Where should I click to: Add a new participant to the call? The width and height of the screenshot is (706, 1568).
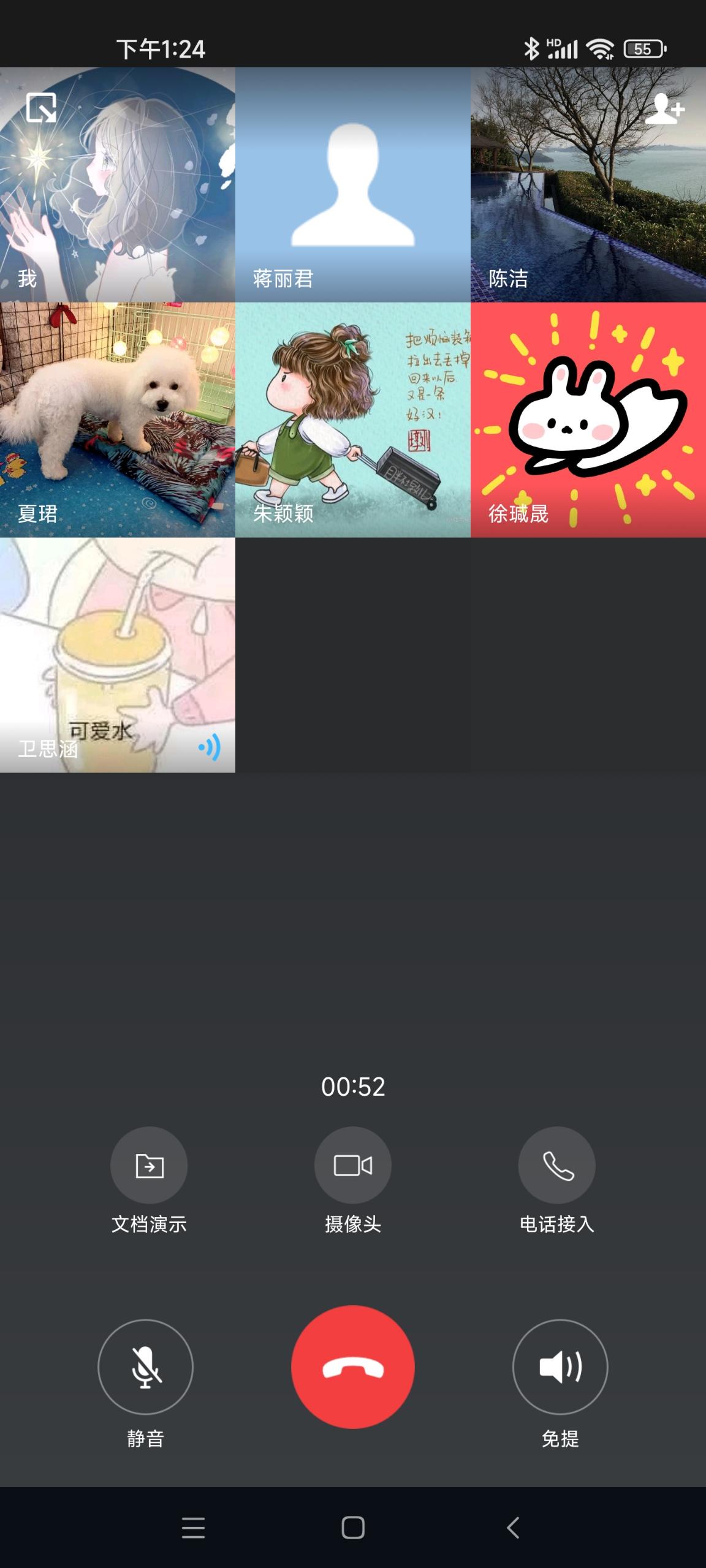[x=664, y=109]
